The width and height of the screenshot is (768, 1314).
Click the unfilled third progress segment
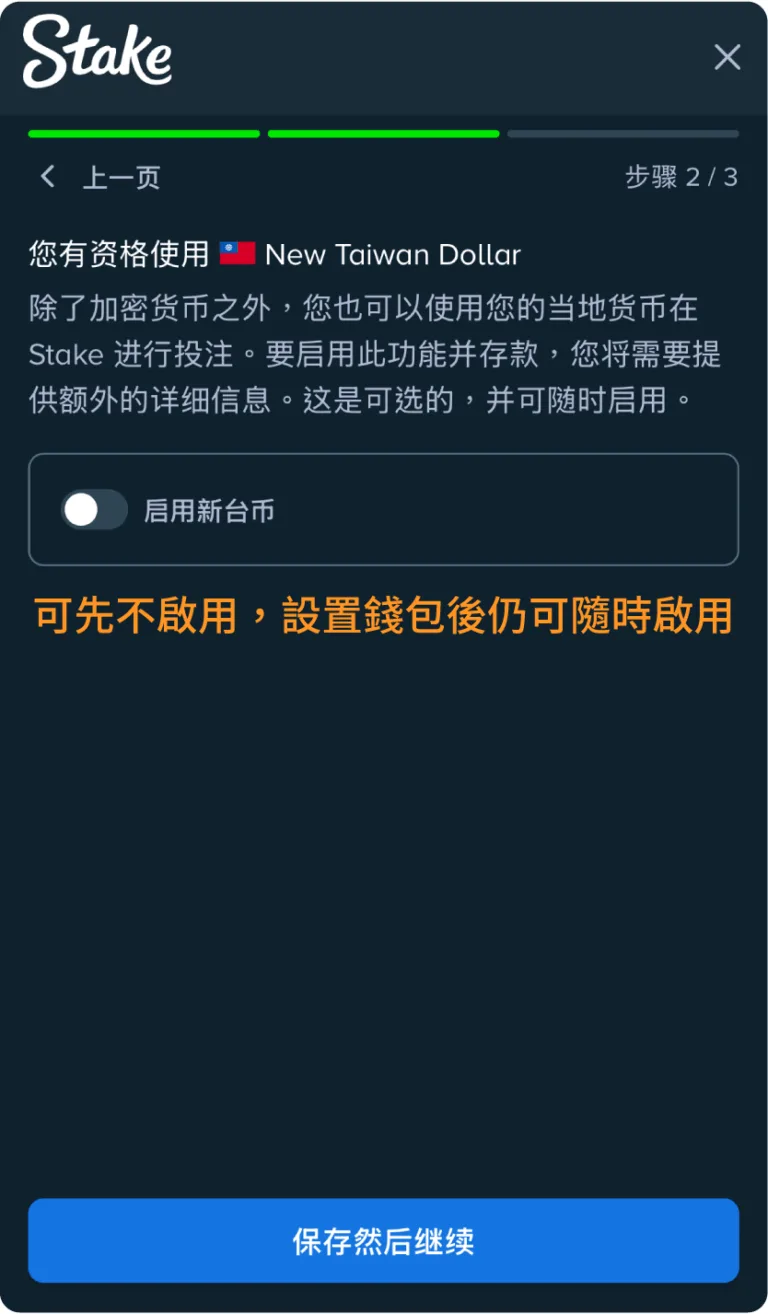[623, 133]
